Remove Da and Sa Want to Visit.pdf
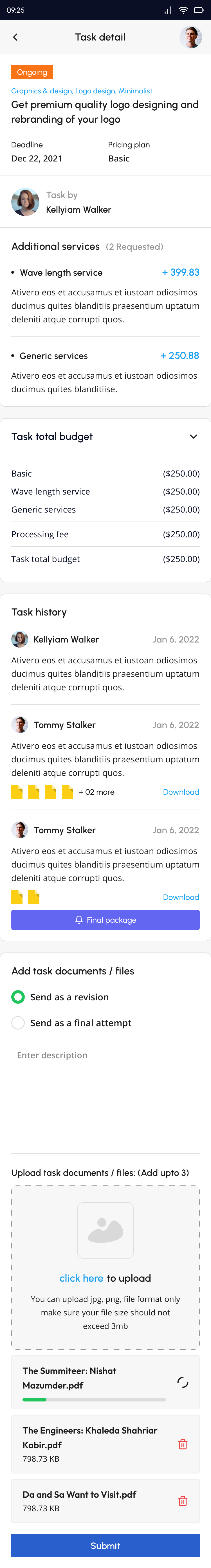The height and width of the screenshot is (1568, 211). click(x=182, y=1501)
